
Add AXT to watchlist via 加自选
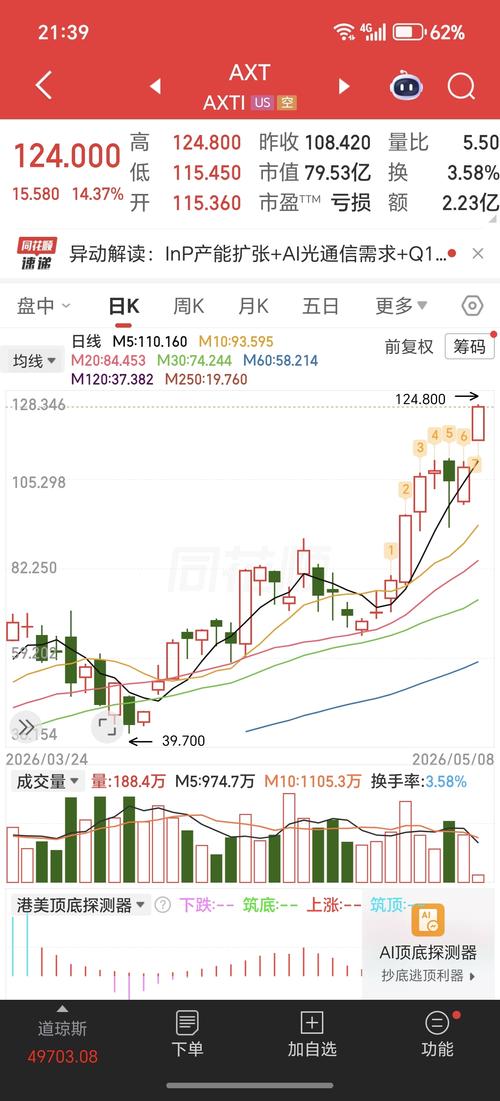312,1034
